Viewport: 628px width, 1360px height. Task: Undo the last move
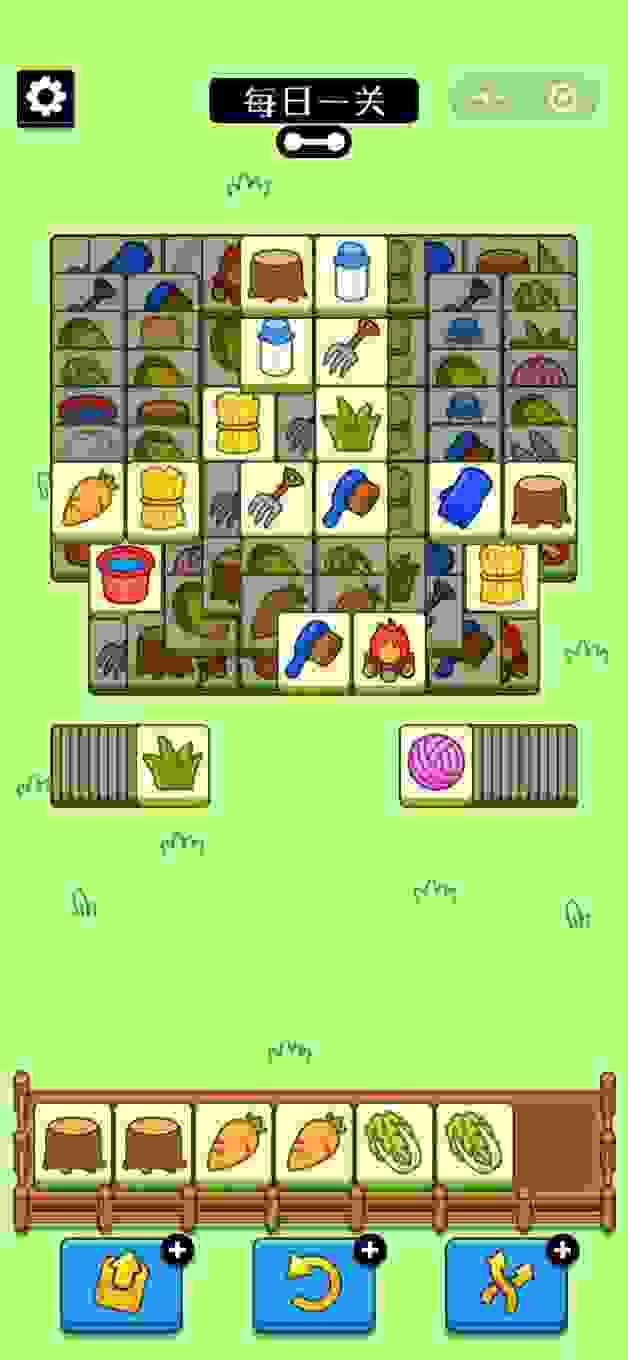click(313, 1285)
